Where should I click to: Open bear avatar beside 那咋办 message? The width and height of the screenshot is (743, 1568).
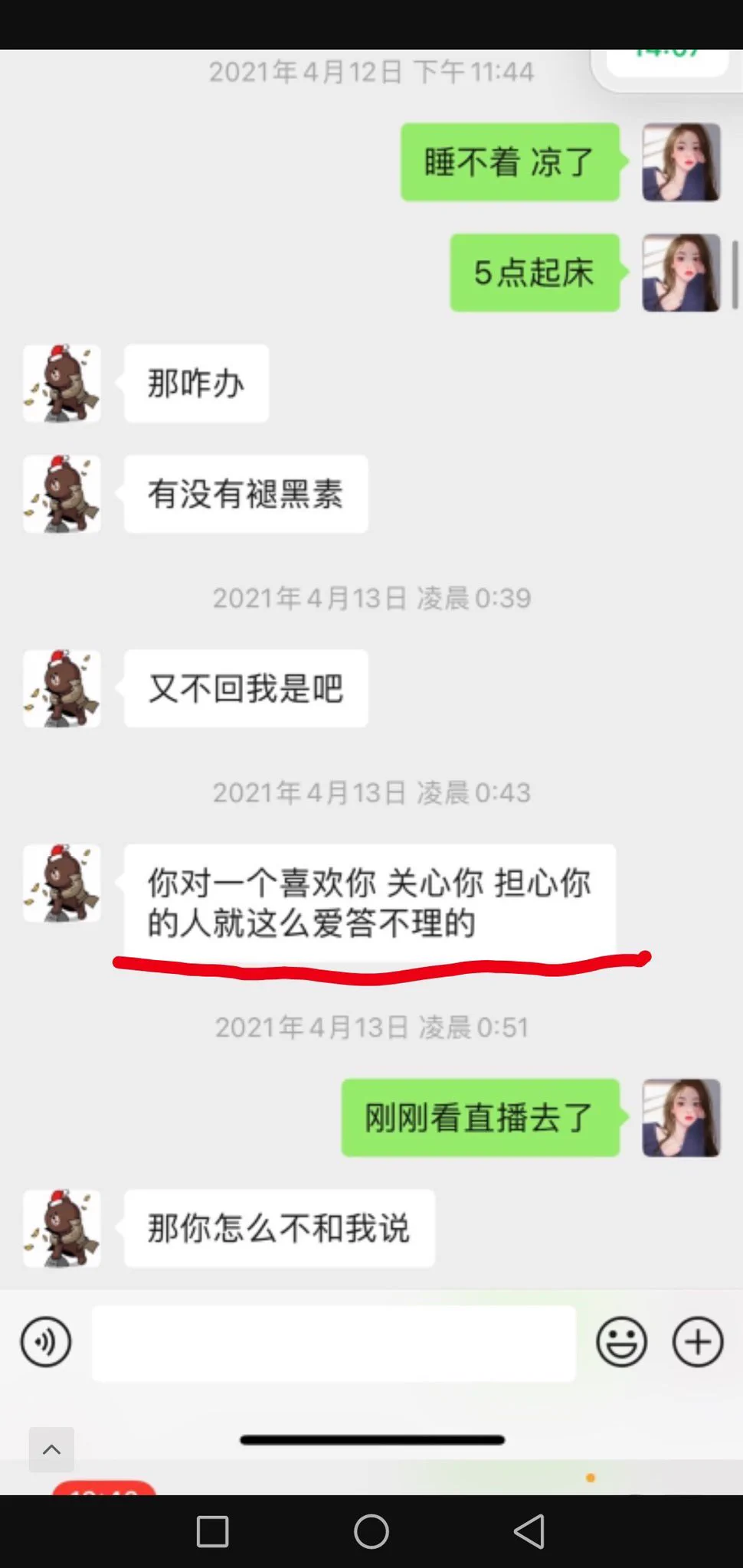62,384
